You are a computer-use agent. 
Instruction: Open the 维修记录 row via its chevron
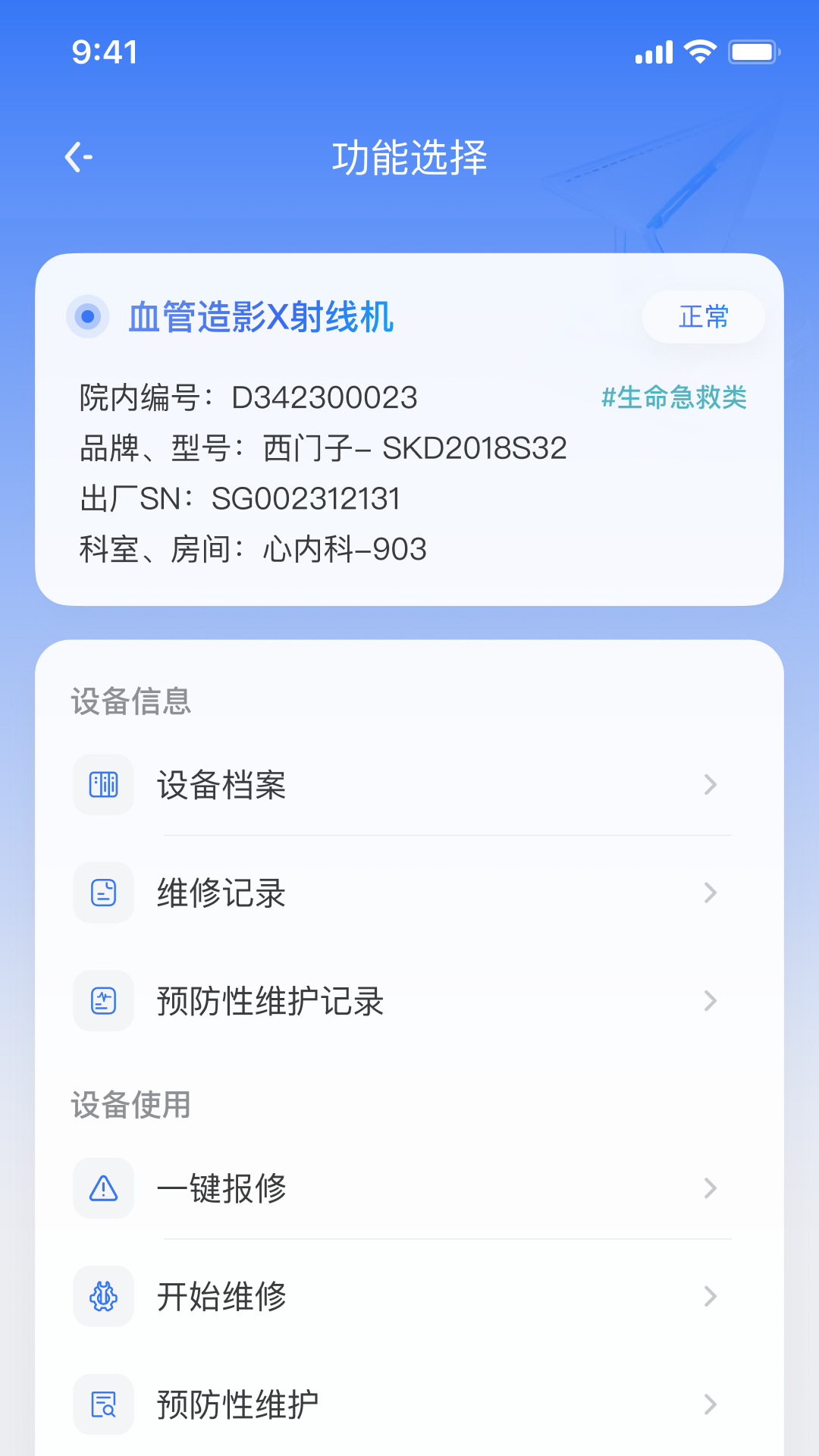pyautogui.click(x=709, y=893)
